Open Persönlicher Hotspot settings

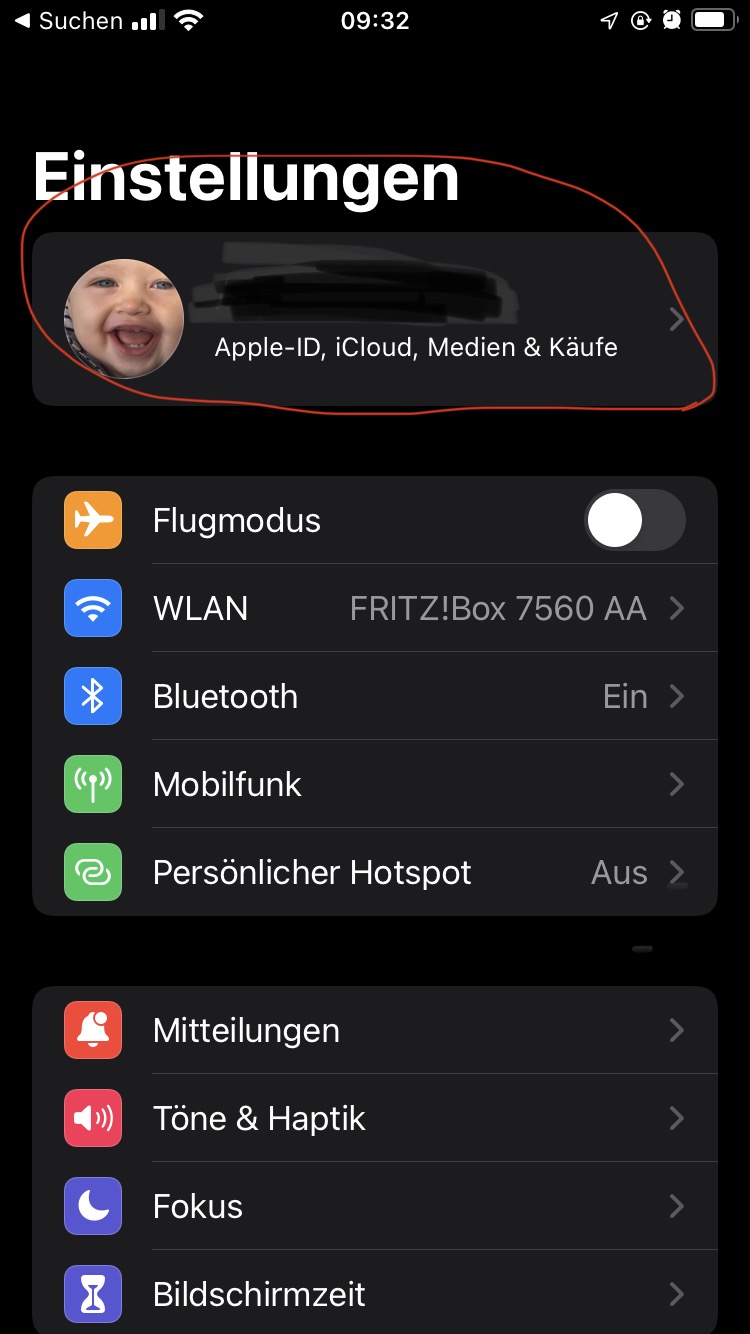point(375,872)
